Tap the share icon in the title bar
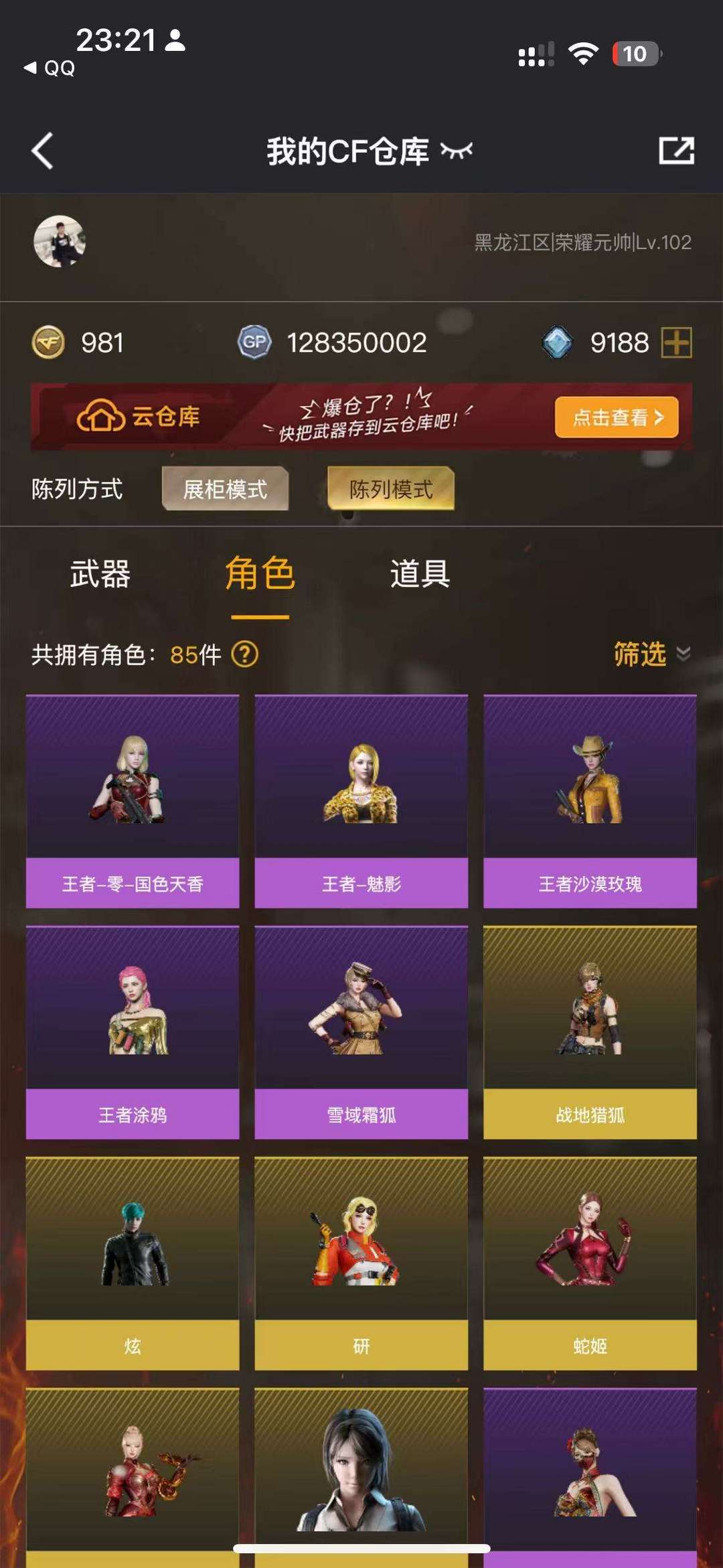The width and height of the screenshot is (723, 1568). (x=676, y=151)
